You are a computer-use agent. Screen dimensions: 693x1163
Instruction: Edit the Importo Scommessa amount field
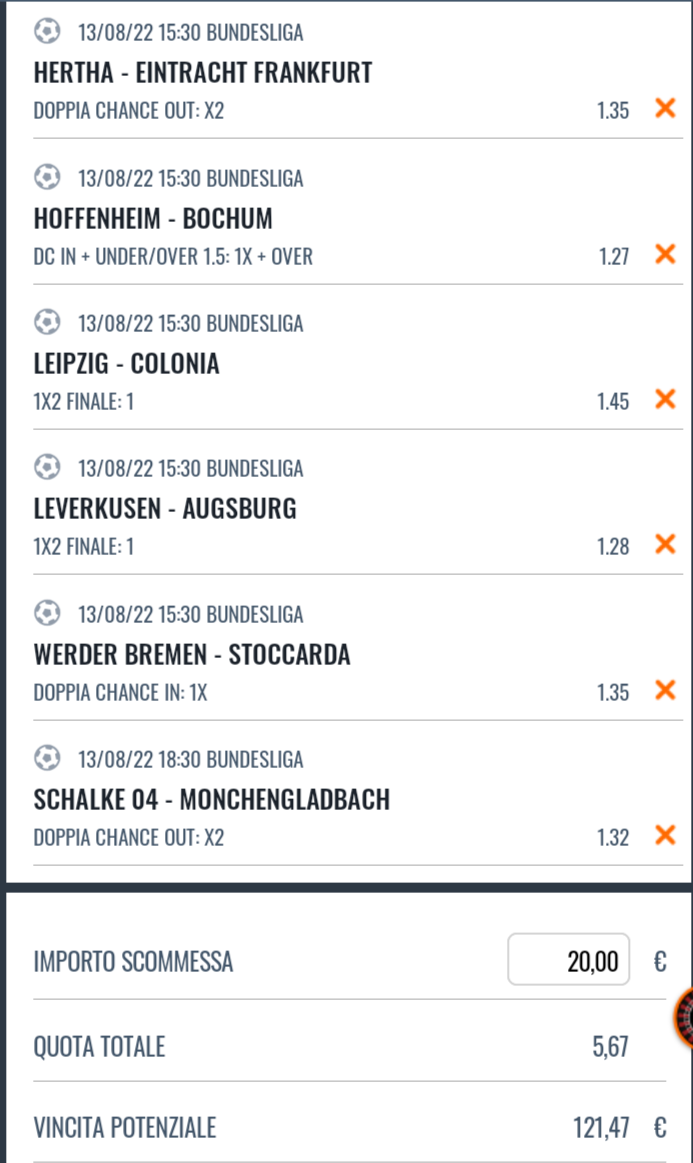568,960
